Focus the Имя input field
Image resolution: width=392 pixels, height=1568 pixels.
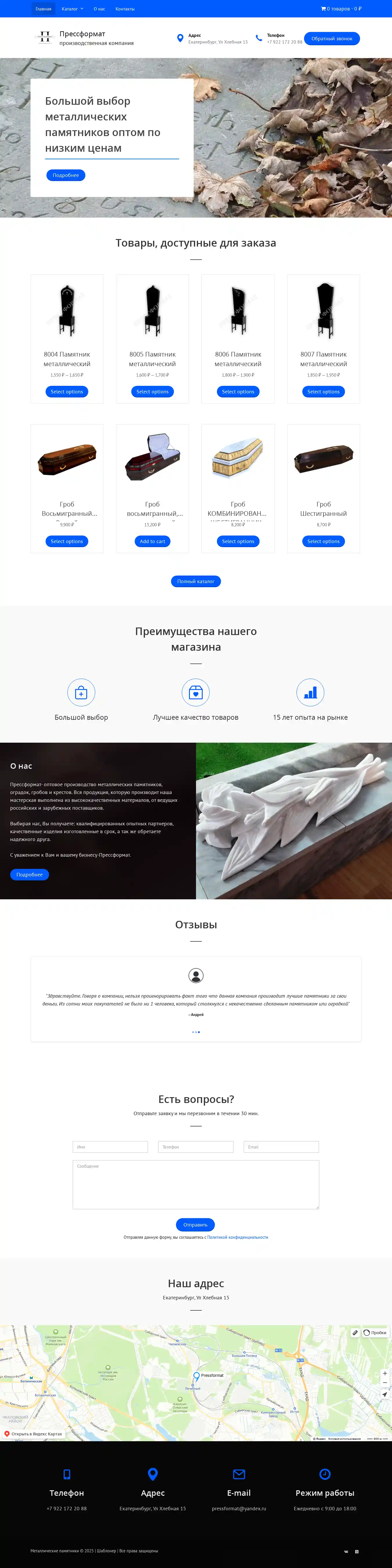tap(110, 1147)
